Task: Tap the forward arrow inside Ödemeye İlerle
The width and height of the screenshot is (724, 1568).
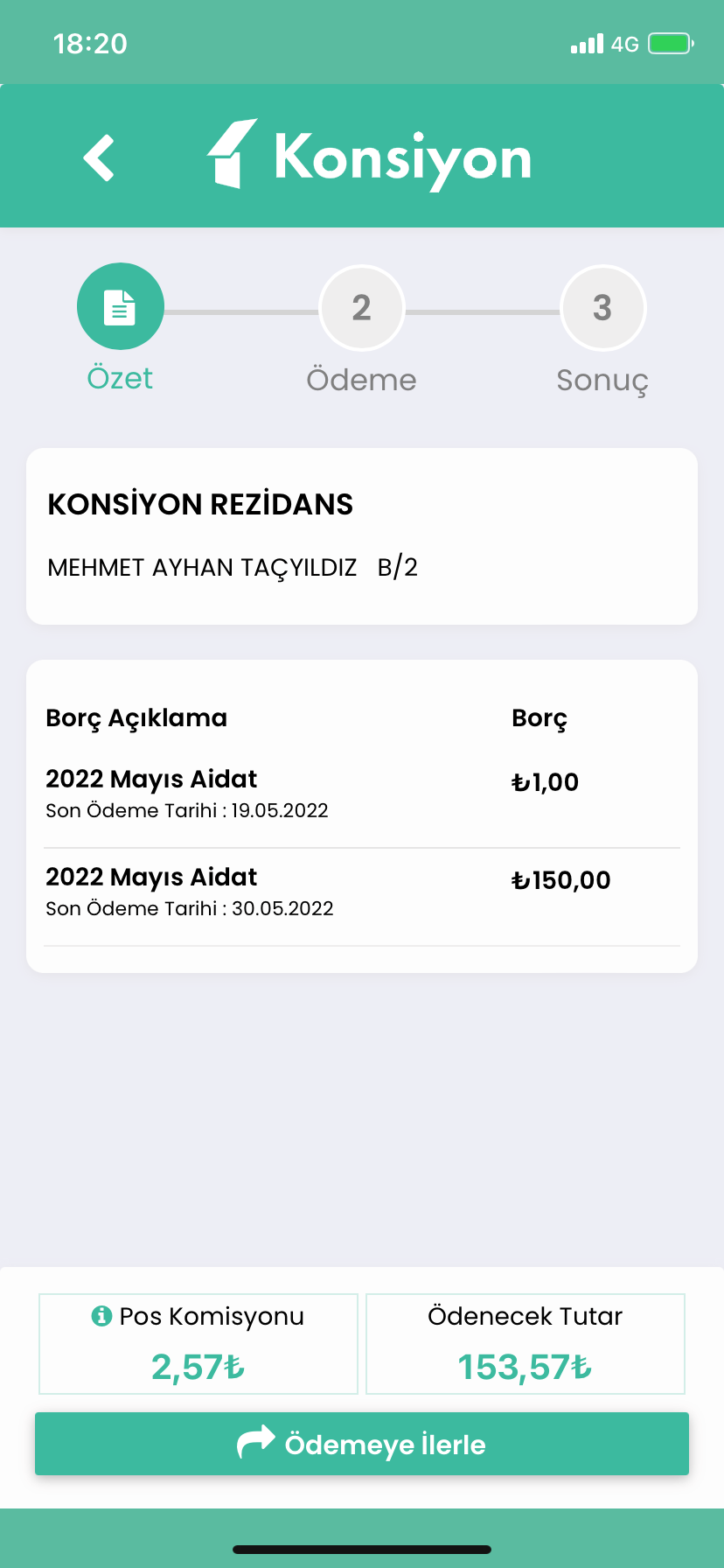Action: [258, 1443]
